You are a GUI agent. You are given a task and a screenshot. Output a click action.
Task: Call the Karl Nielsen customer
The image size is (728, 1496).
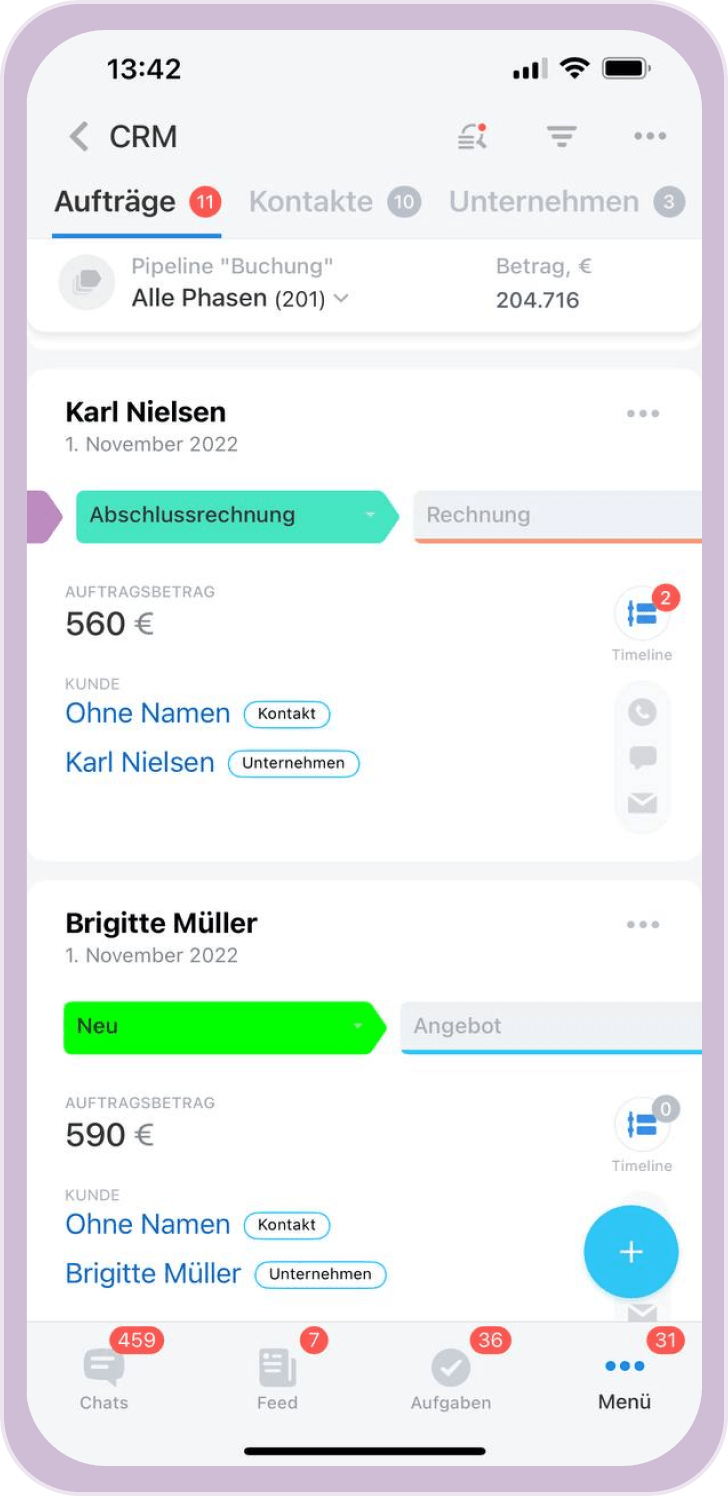click(642, 712)
